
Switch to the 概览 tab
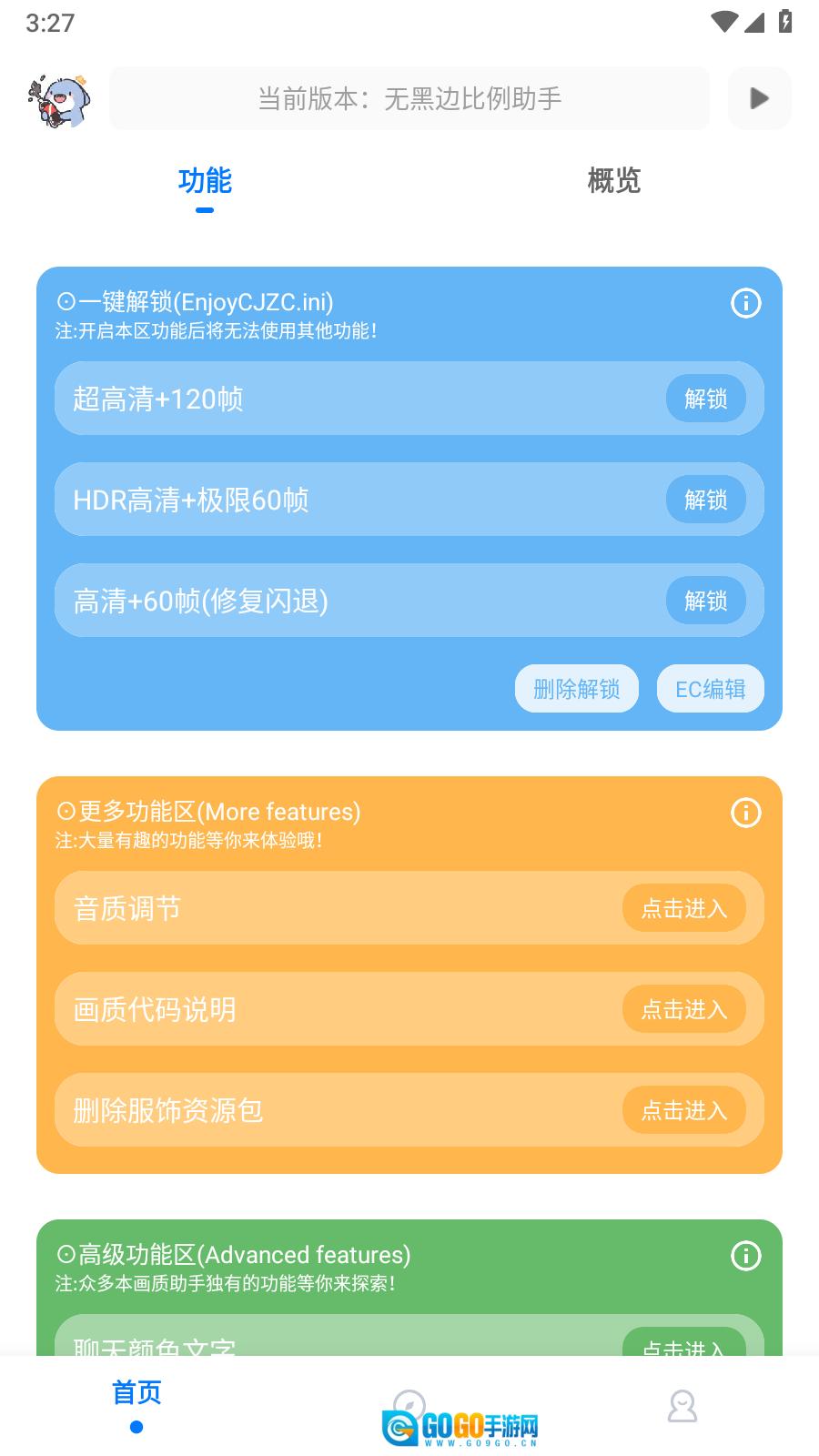point(614,181)
